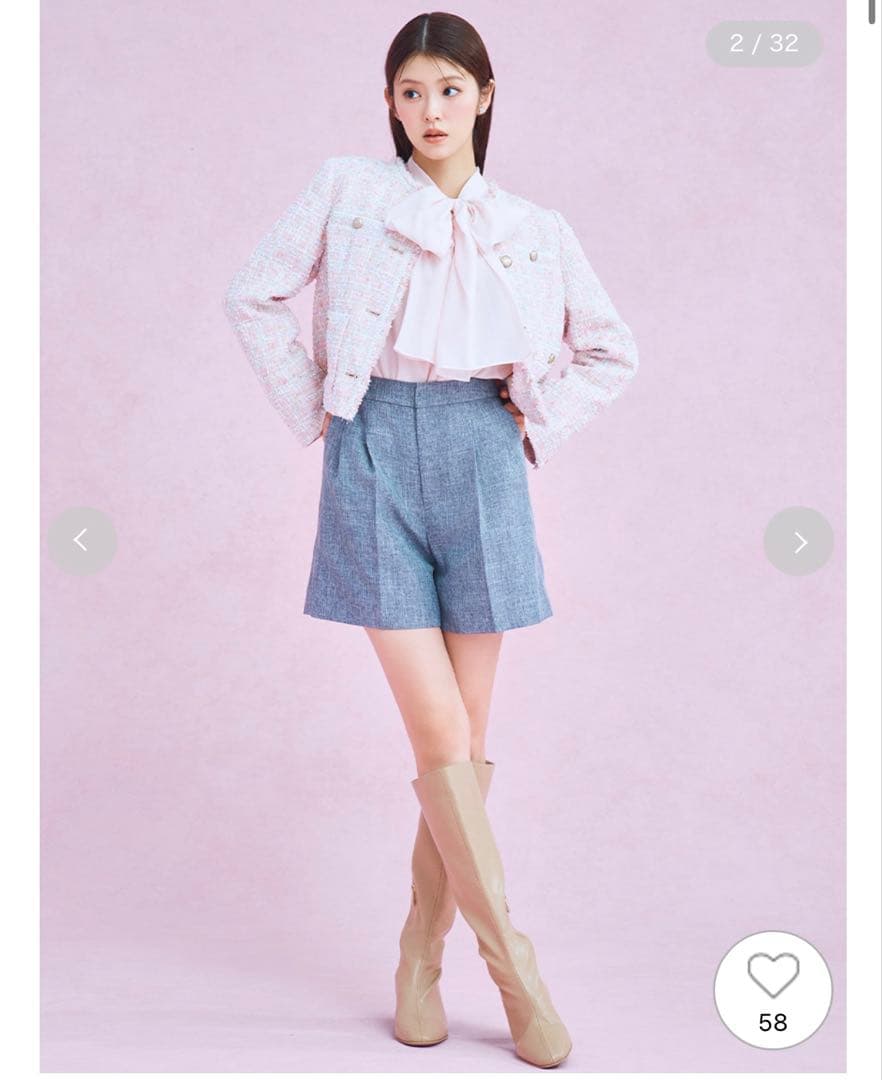Open the product photo in full view
882x1080 pixels.
[x=440, y=500]
